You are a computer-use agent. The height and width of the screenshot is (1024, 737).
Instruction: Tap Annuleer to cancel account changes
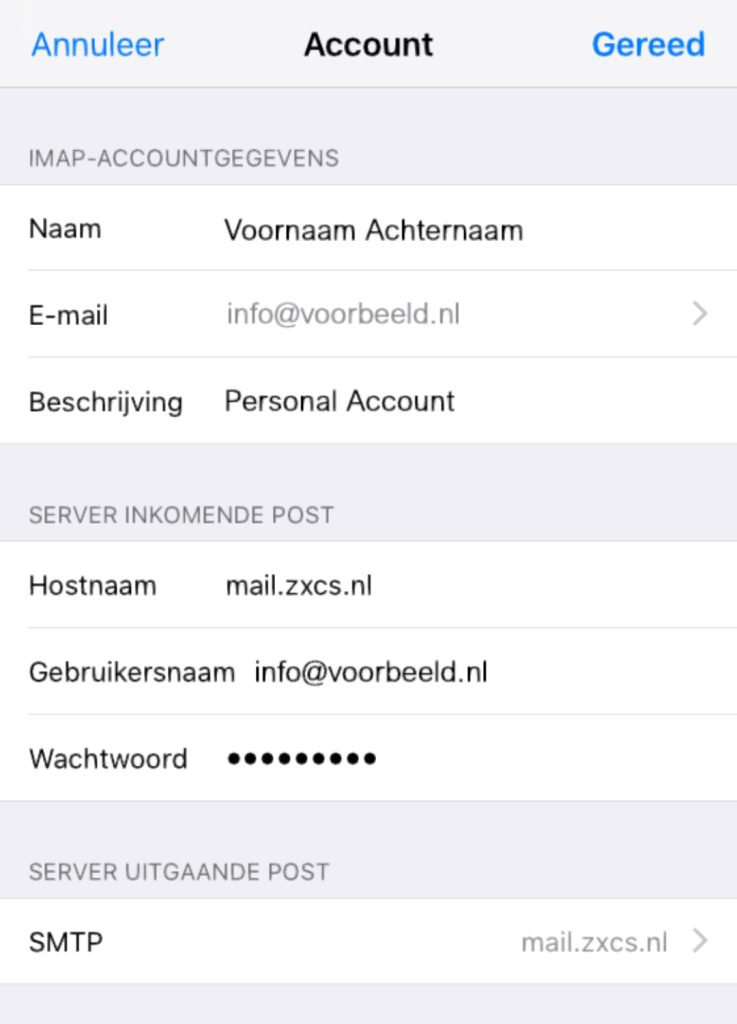click(97, 45)
